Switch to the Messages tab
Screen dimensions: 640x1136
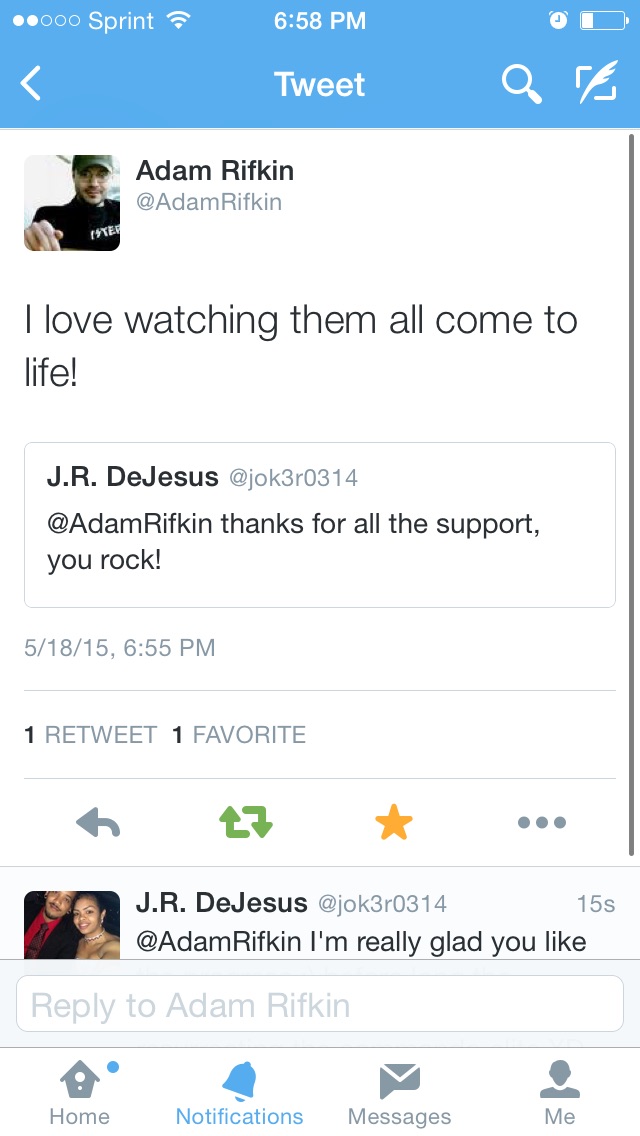coord(399,1093)
